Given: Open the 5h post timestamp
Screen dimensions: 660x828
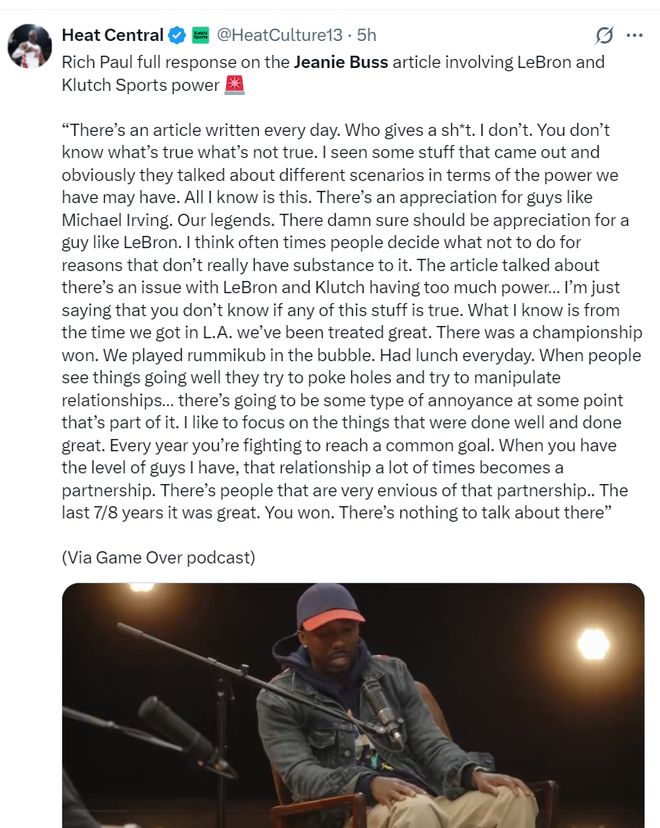Looking at the screenshot, I should tap(366, 35).
